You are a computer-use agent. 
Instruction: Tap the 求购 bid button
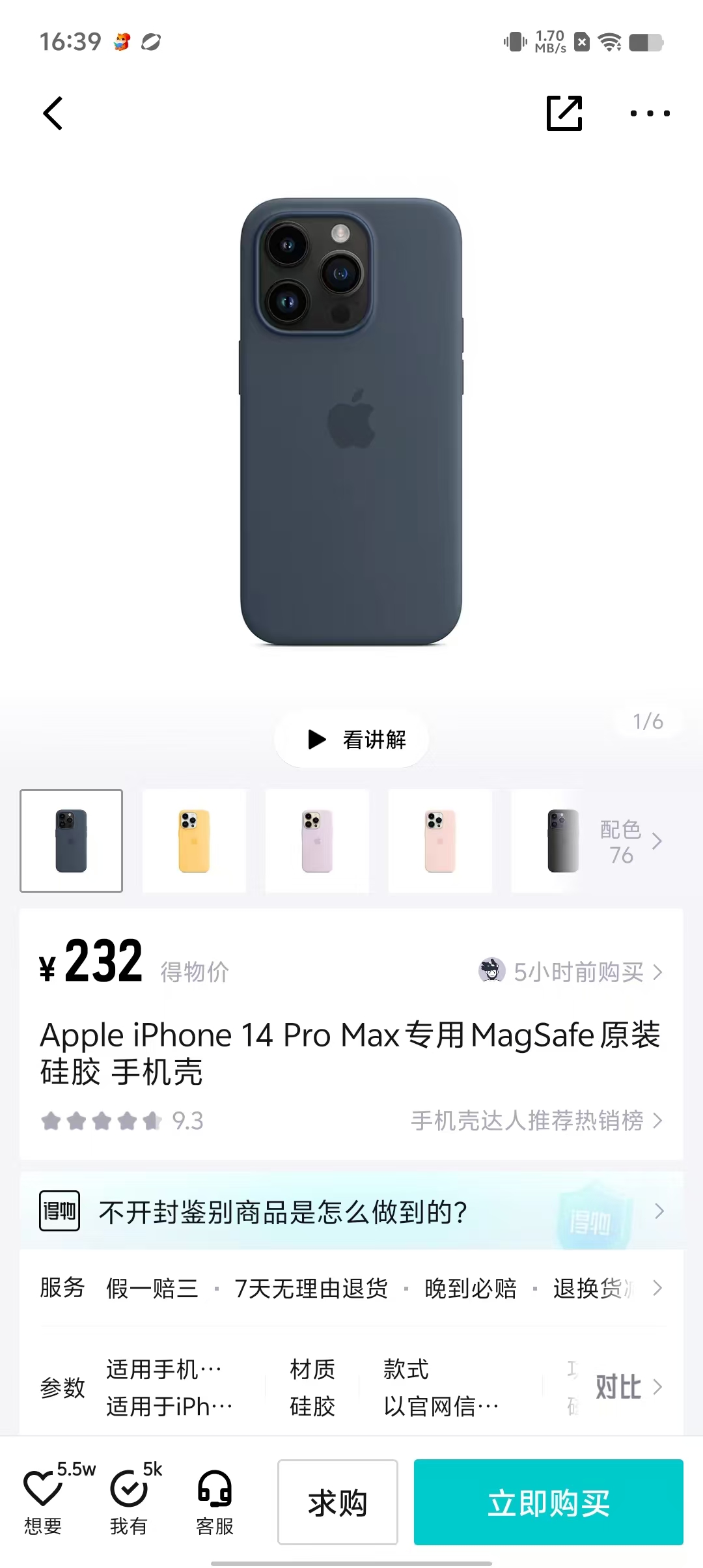click(x=337, y=1502)
